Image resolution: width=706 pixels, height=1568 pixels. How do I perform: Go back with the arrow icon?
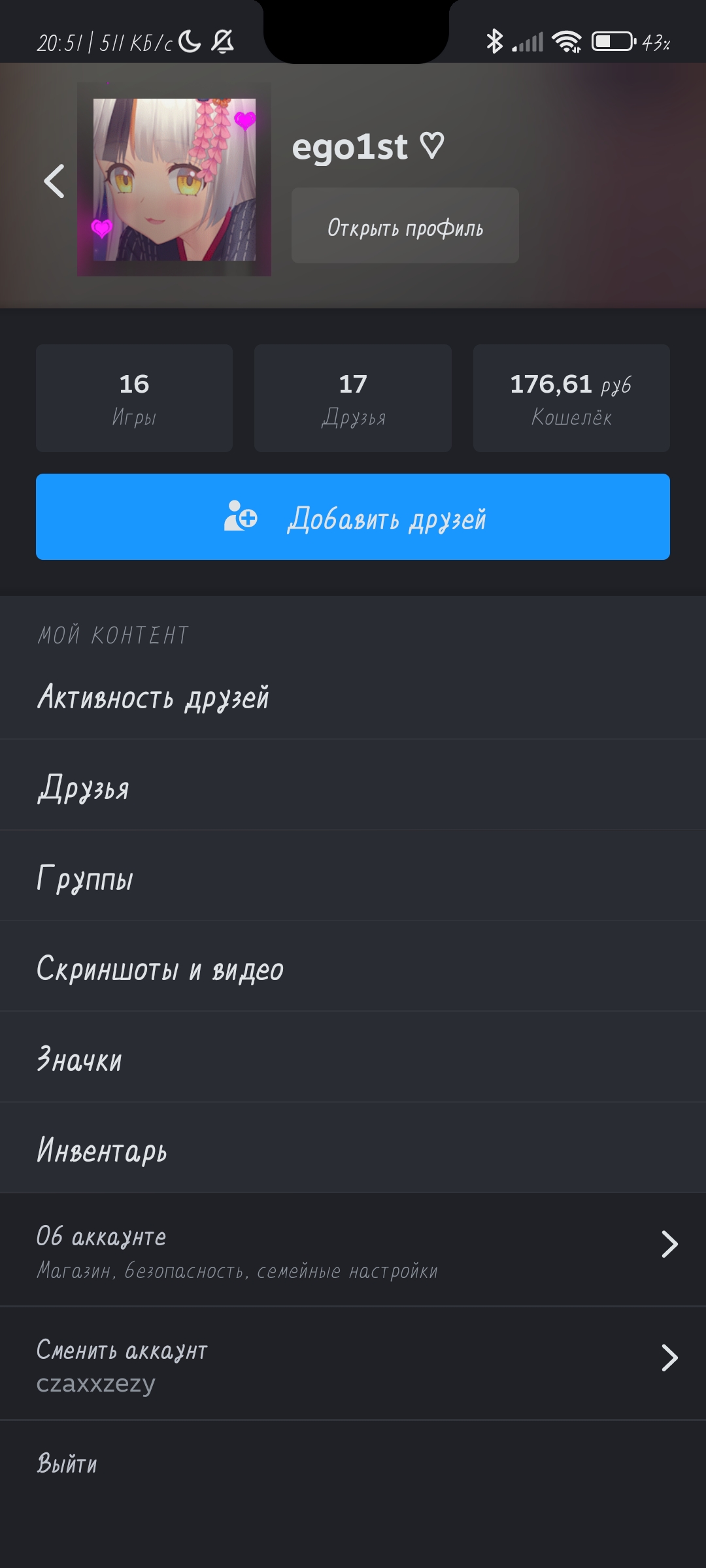pos(54,181)
